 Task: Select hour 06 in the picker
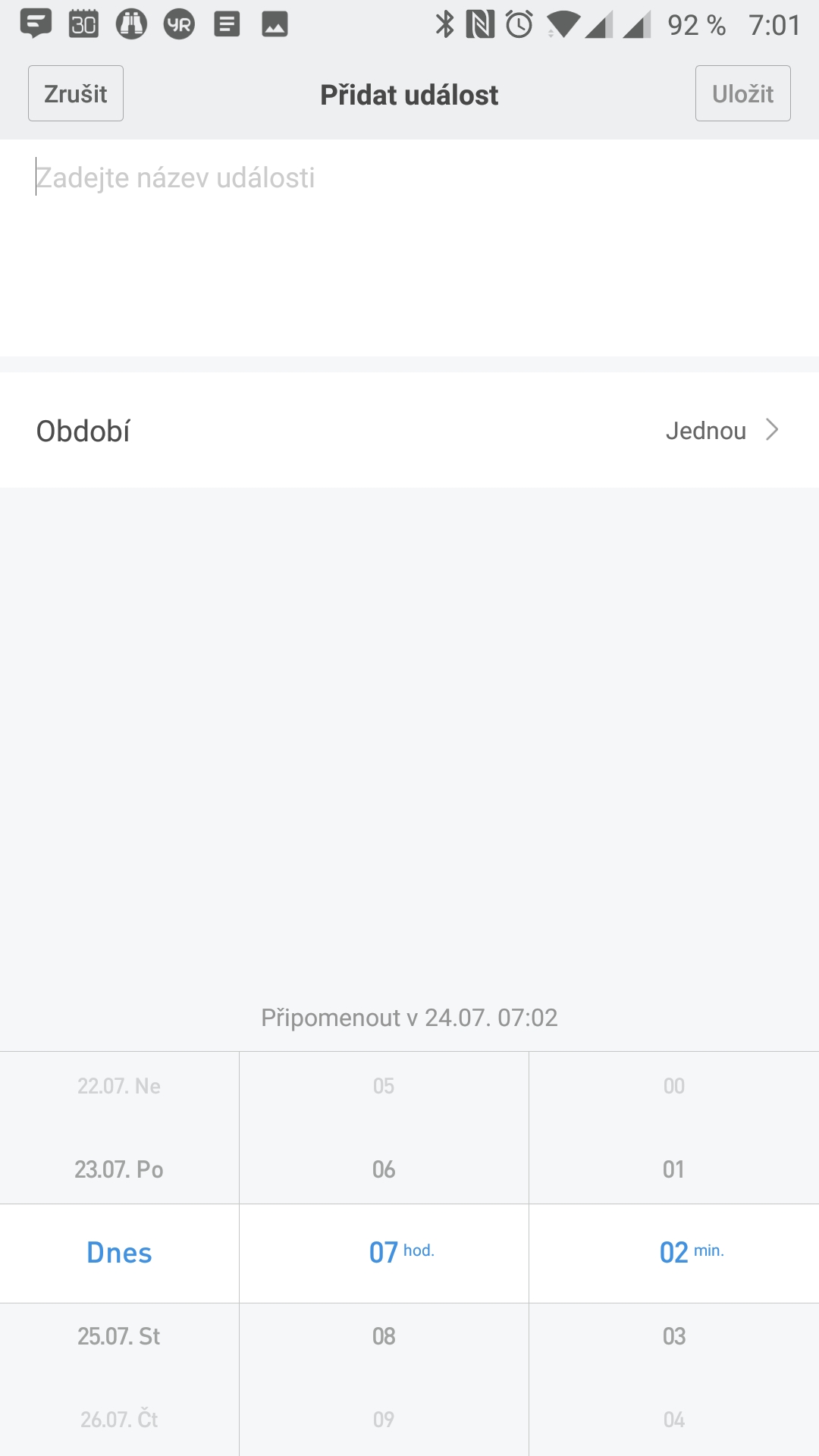coord(384,1169)
